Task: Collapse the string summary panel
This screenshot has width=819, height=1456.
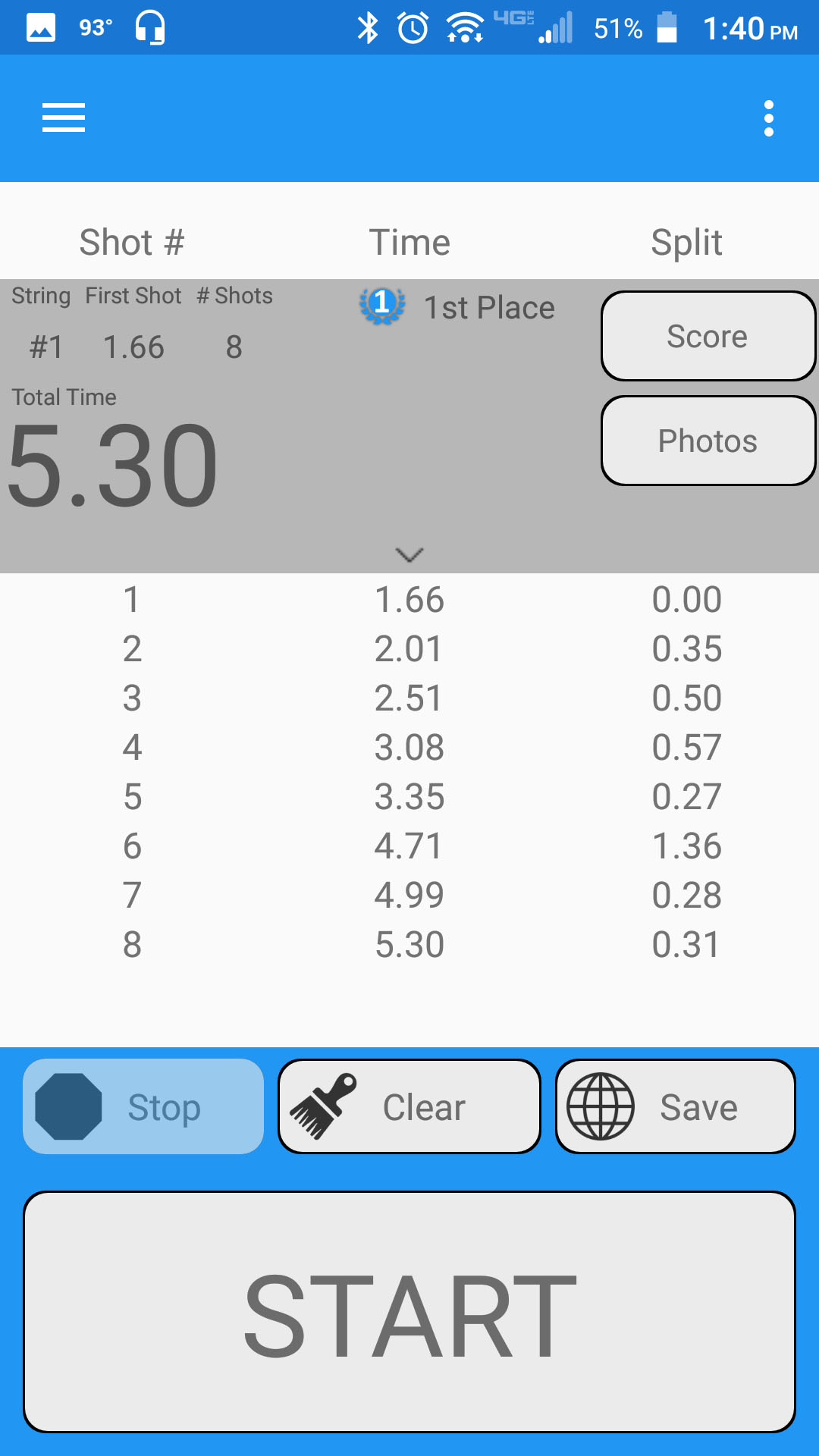Action: [x=409, y=555]
